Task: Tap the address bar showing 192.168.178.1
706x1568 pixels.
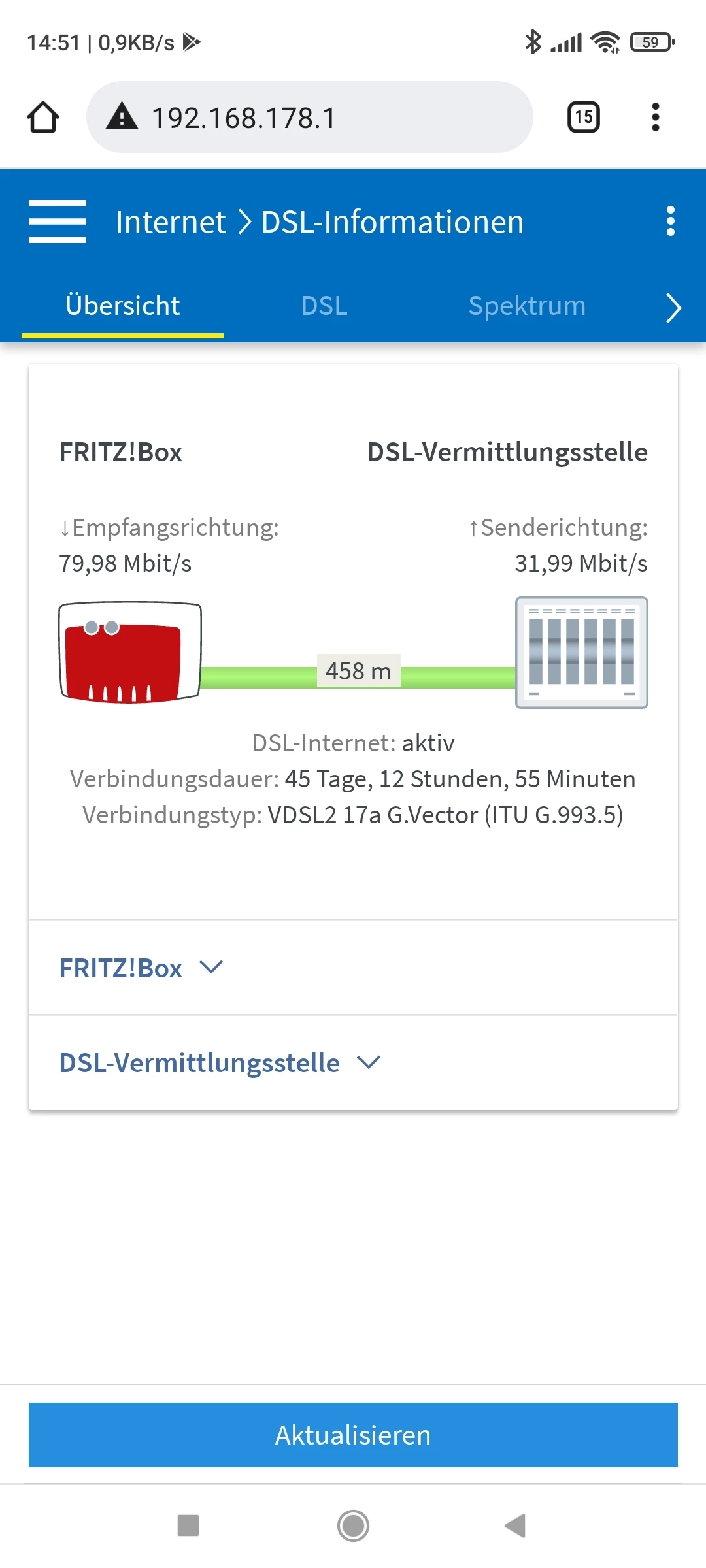Action: click(310, 118)
